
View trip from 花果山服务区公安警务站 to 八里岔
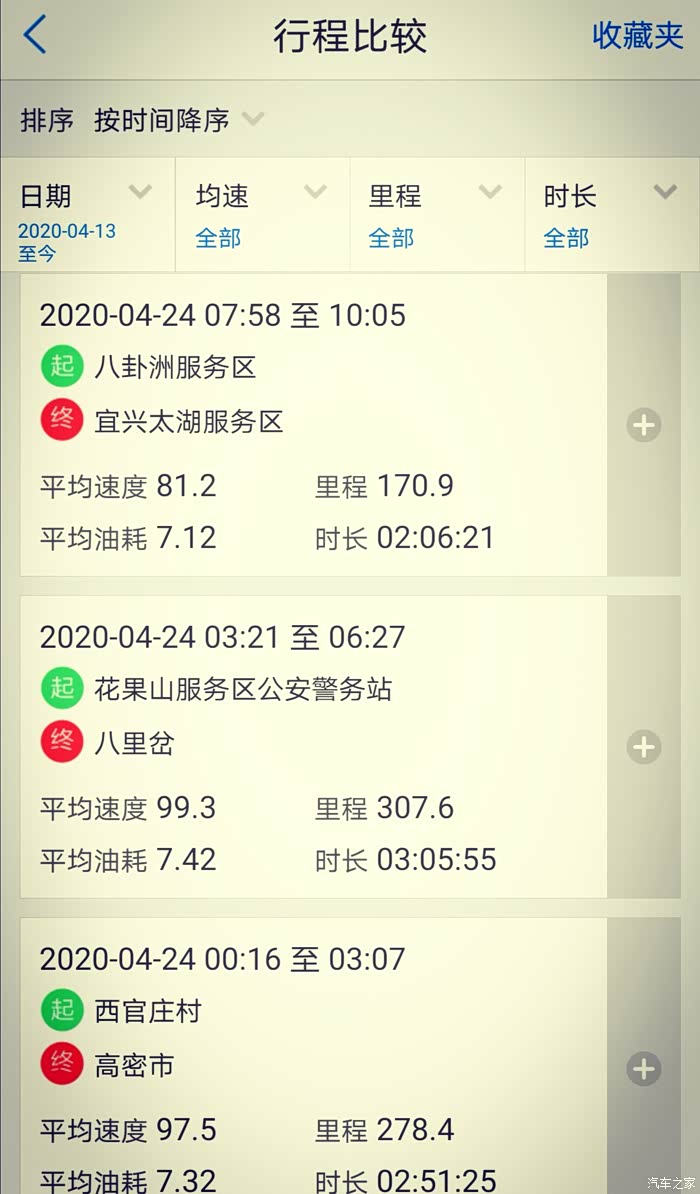tap(313, 747)
